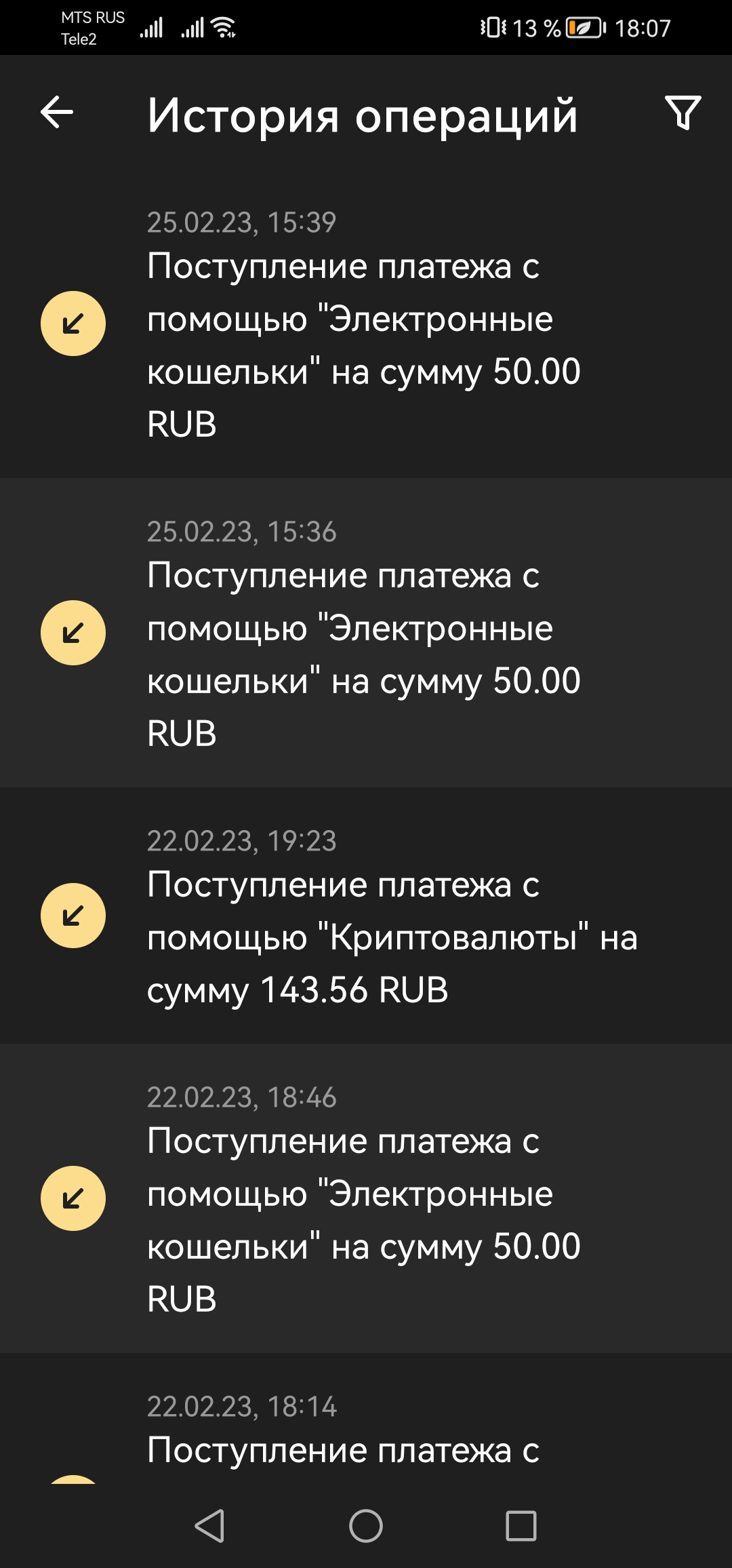This screenshot has width=732, height=1568.
Task: Tap the system home button
Action: pos(366,1526)
